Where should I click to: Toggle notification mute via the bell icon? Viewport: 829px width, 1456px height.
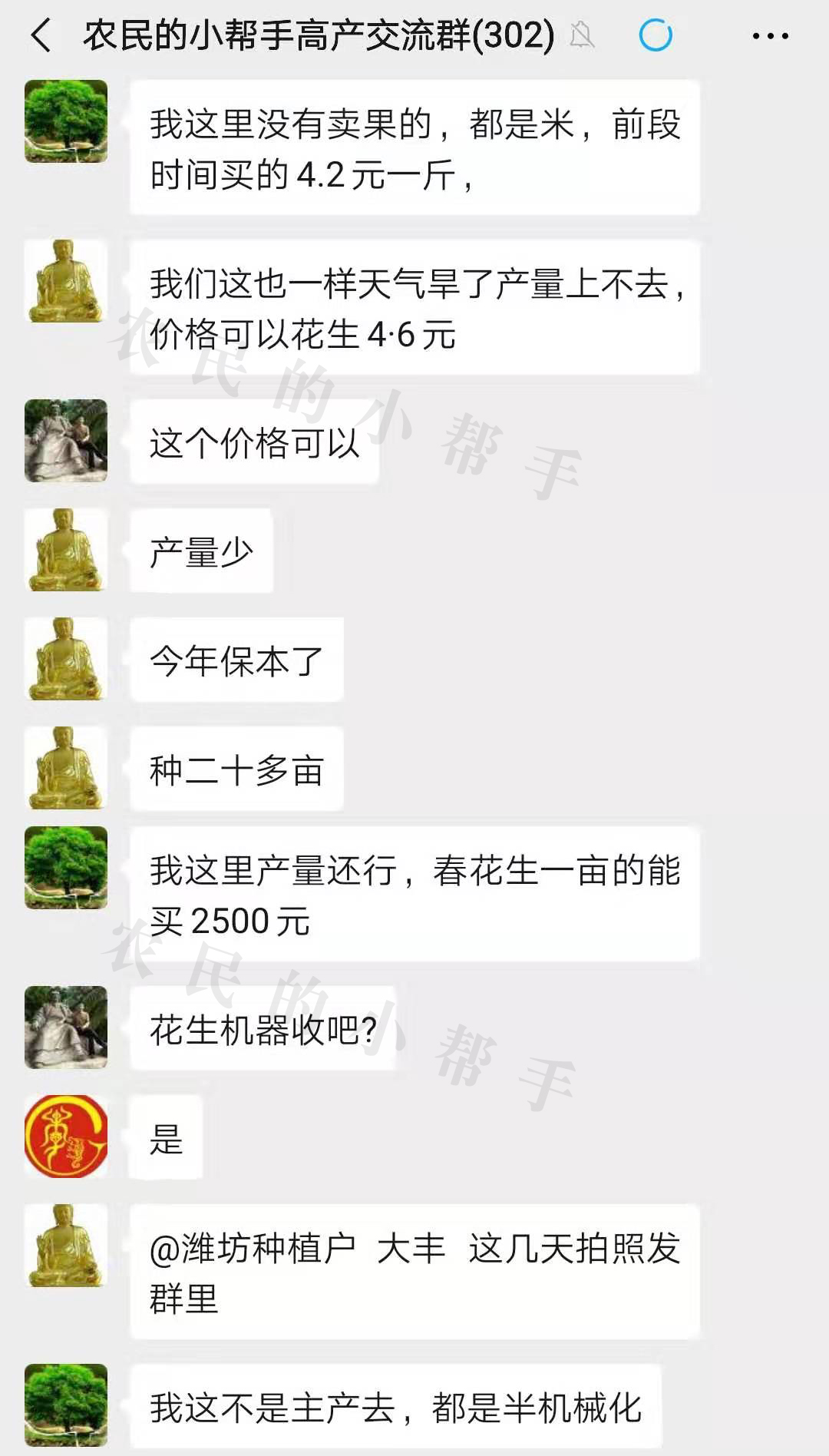point(582,35)
